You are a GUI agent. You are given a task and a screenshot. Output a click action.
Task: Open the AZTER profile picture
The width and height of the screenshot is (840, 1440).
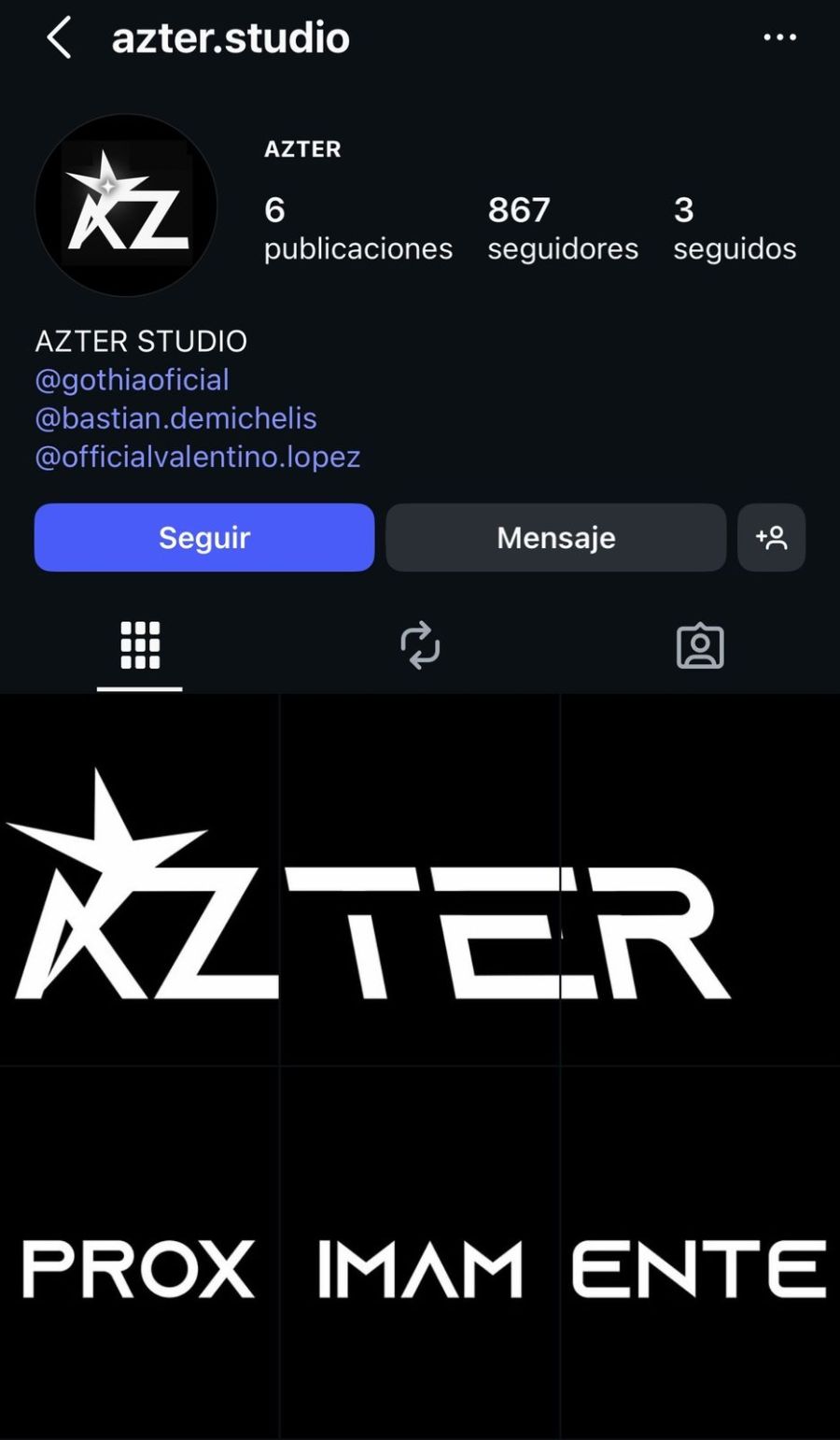coord(126,205)
